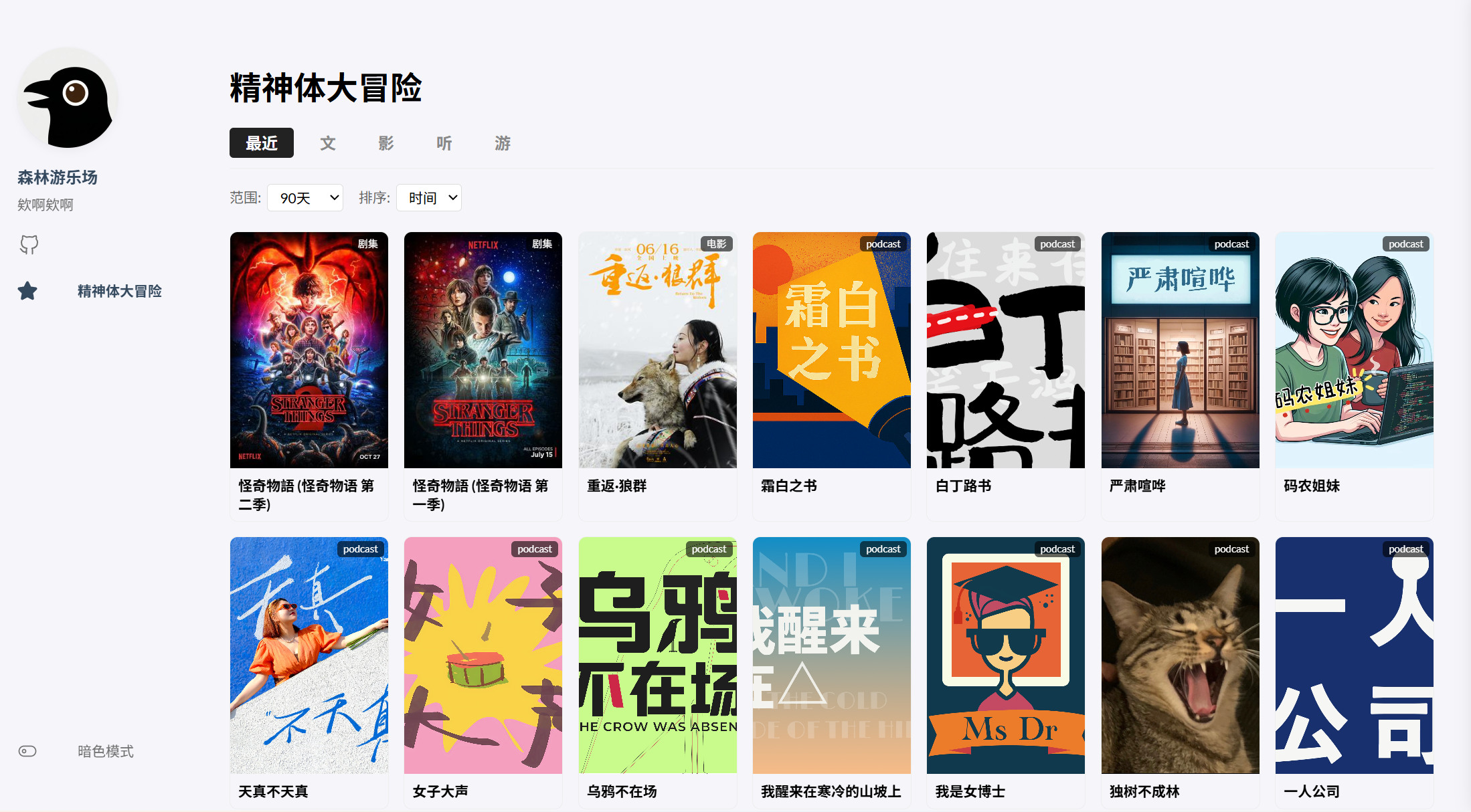1471x812 pixels.
Task: Expand the 排序 时间 dropdown
Action: tap(429, 198)
